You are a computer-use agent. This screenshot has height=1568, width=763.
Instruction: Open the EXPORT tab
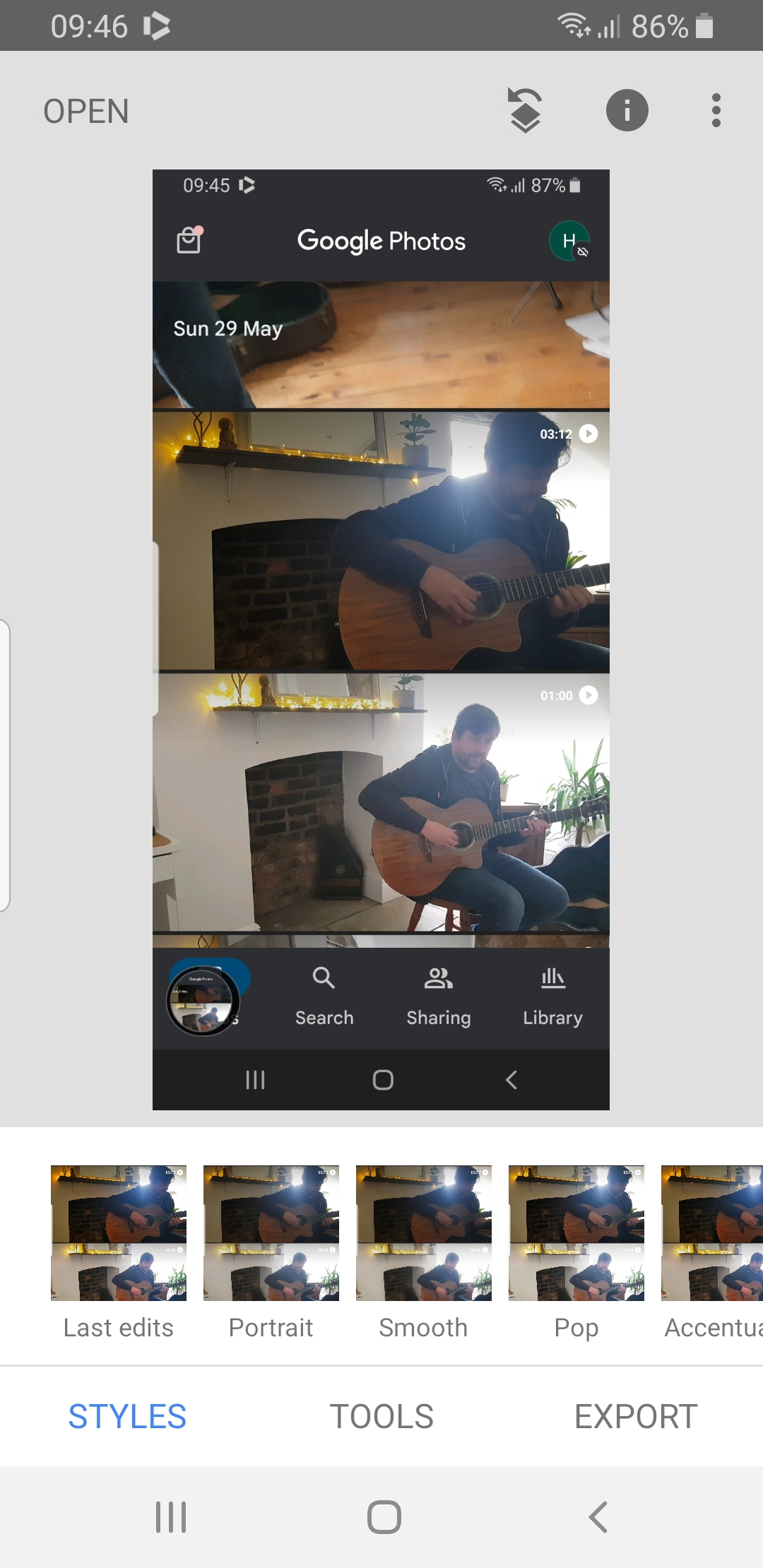[636, 1416]
